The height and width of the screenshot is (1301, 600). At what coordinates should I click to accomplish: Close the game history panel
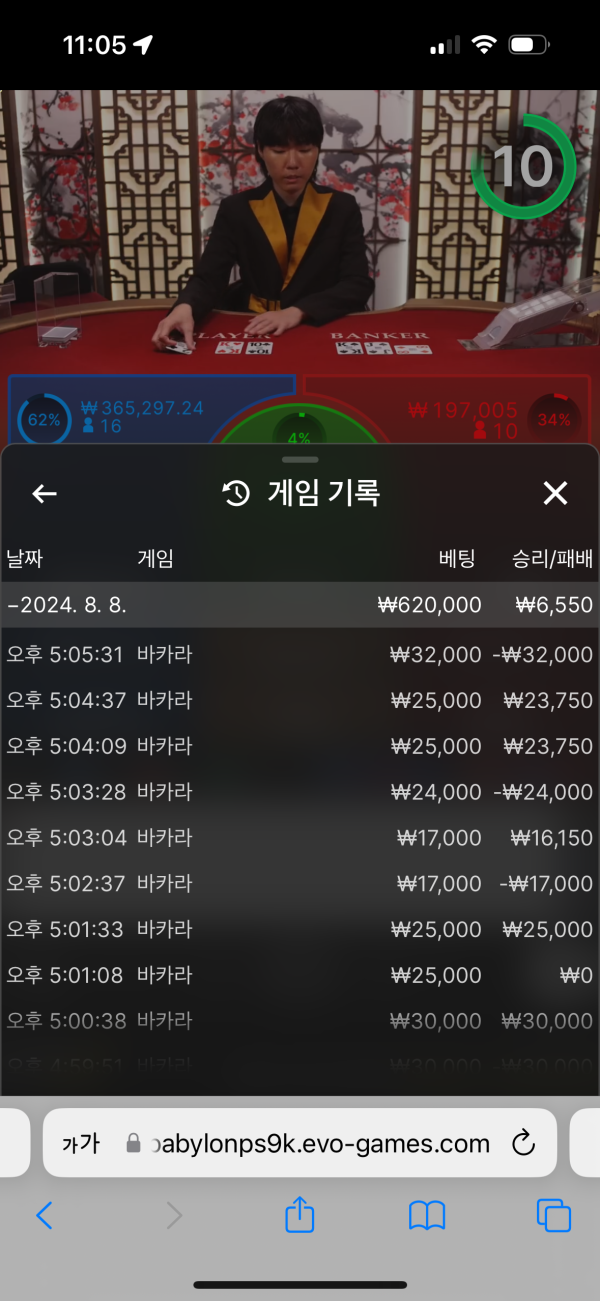click(555, 493)
